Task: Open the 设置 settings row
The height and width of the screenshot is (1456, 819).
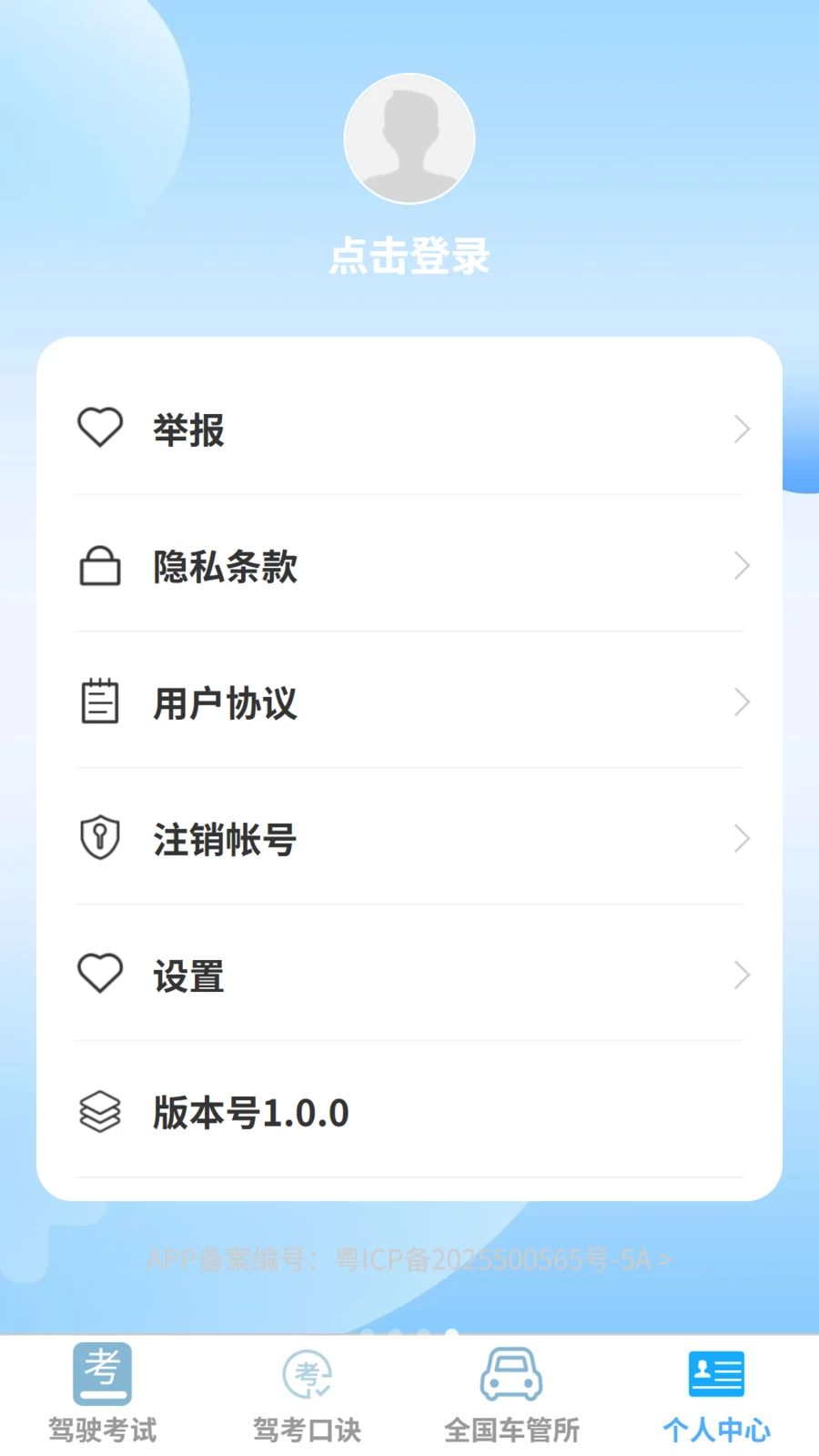Action: pos(409,974)
